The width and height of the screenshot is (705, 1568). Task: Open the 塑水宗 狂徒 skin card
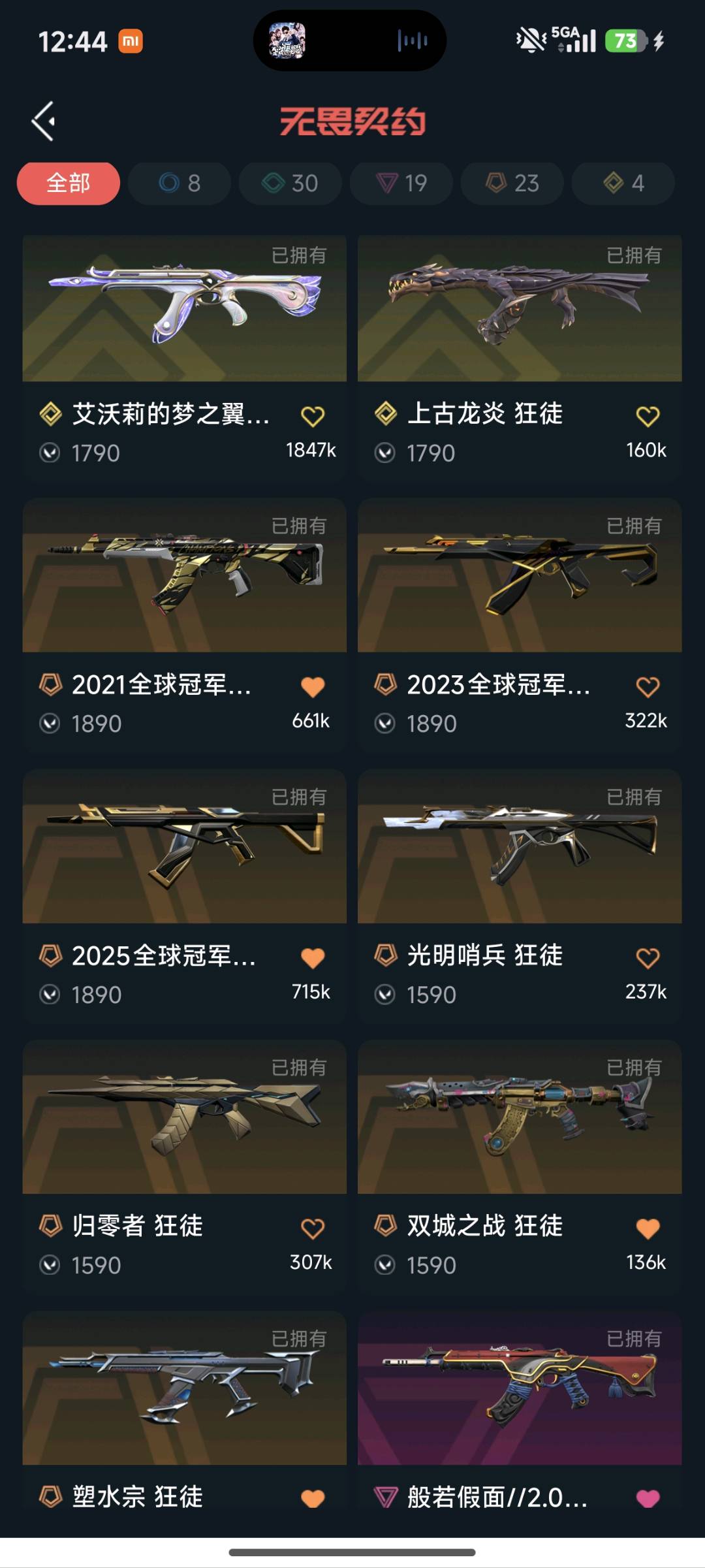coord(185,1411)
